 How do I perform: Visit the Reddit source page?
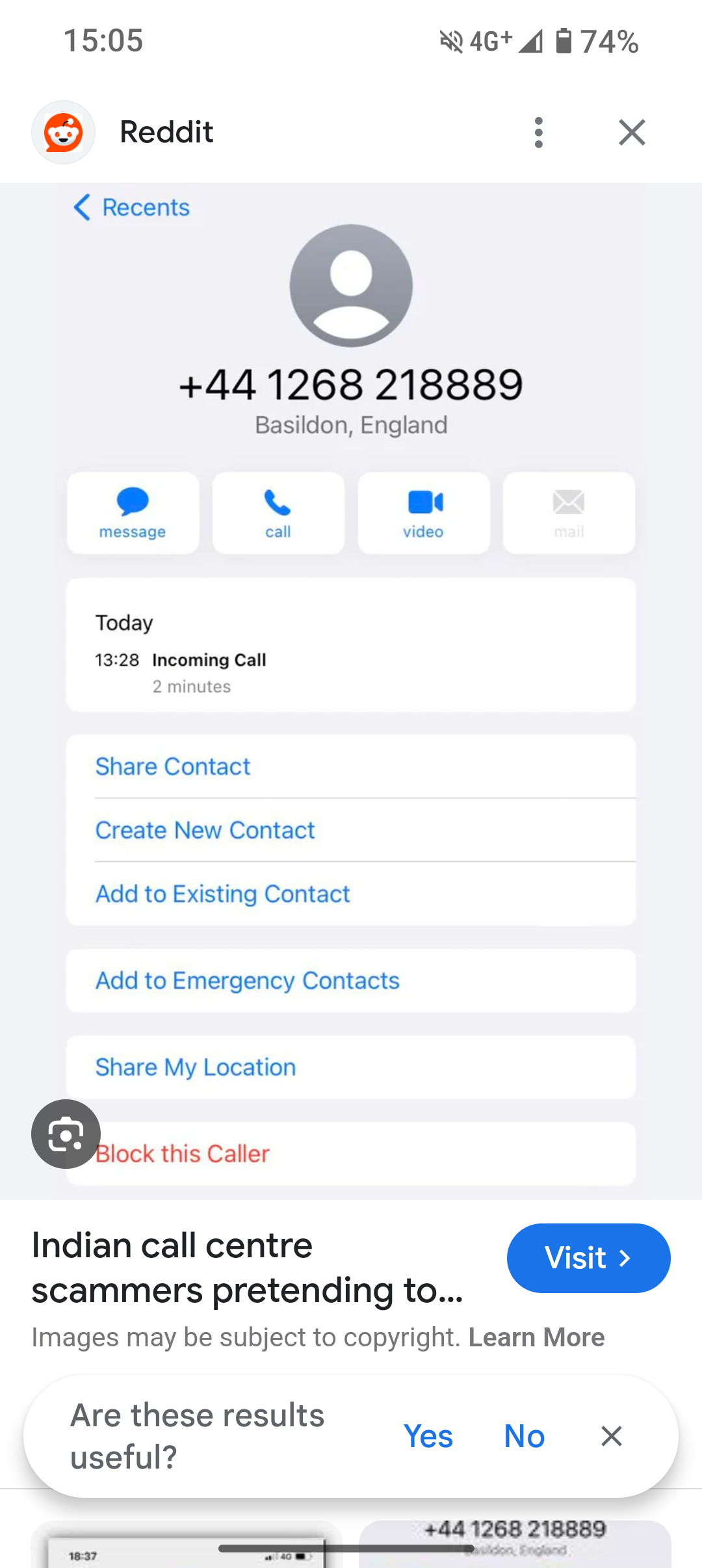click(588, 1258)
